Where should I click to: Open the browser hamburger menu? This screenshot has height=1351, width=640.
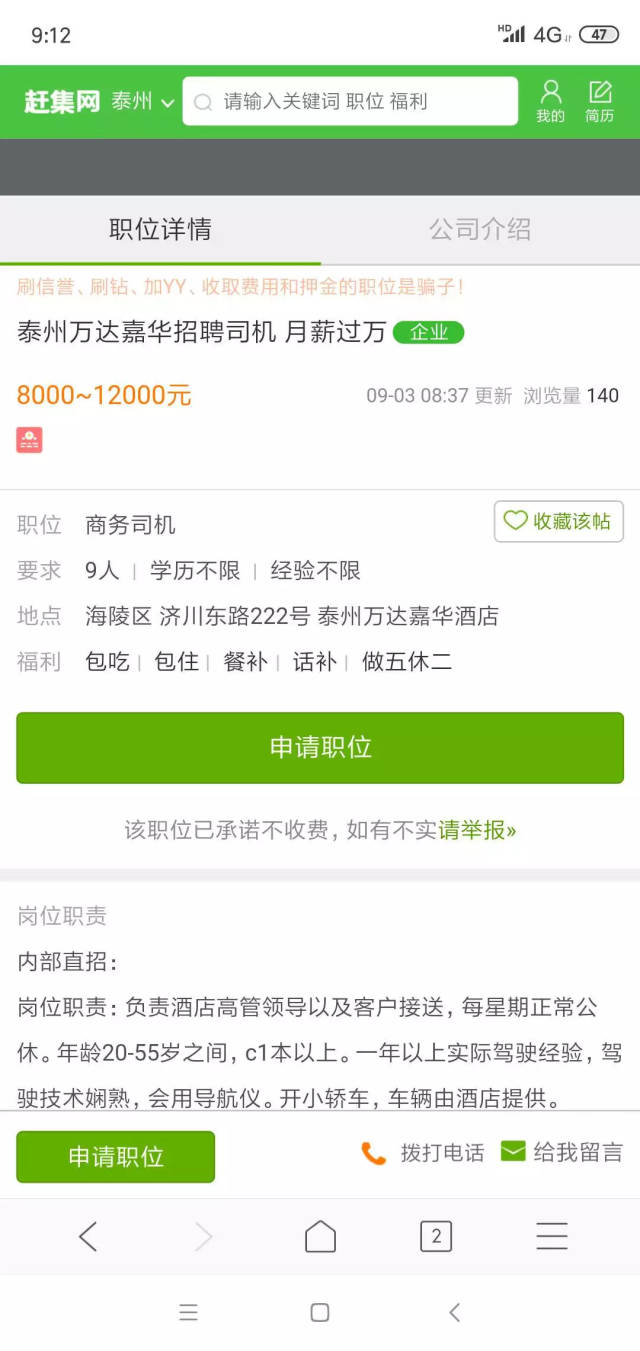coord(552,1237)
